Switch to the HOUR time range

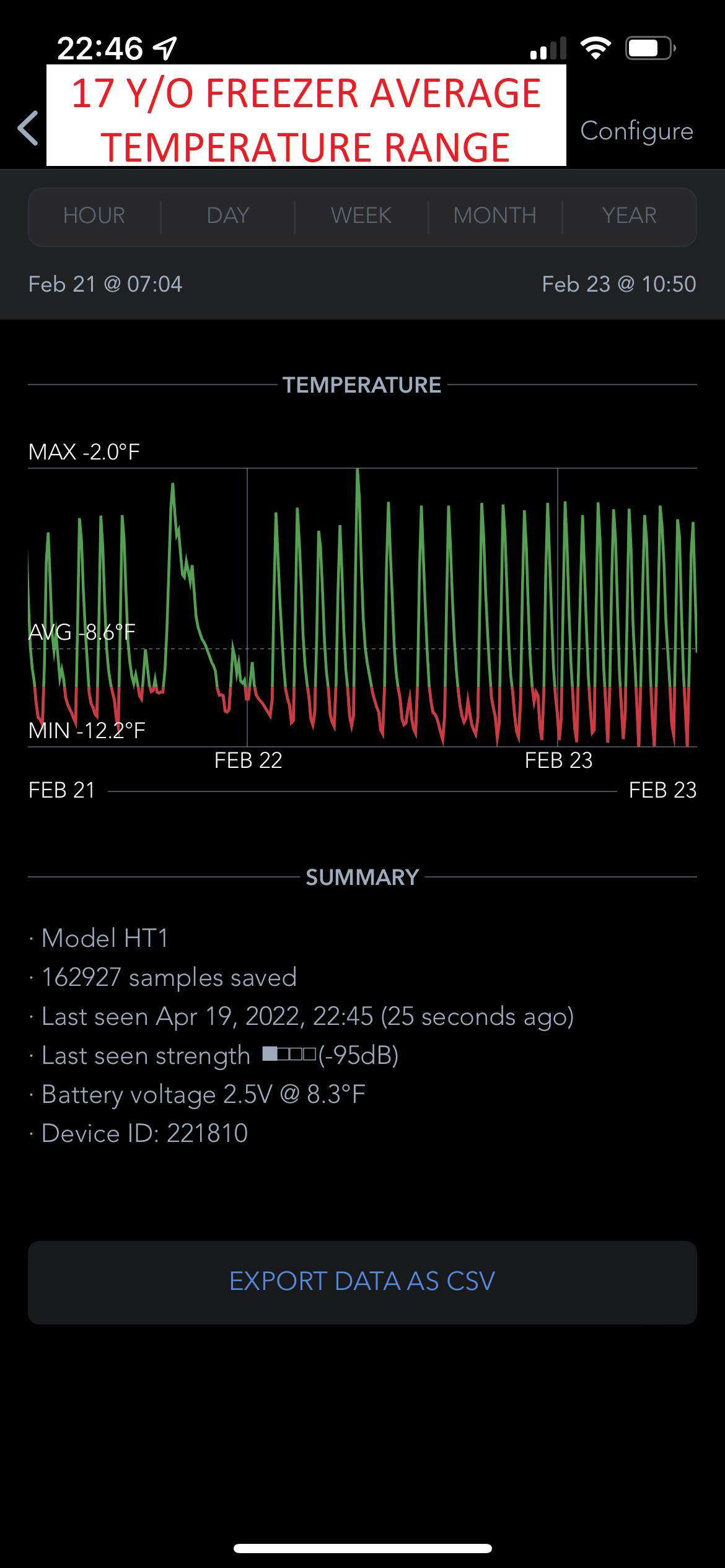[x=94, y=216]
